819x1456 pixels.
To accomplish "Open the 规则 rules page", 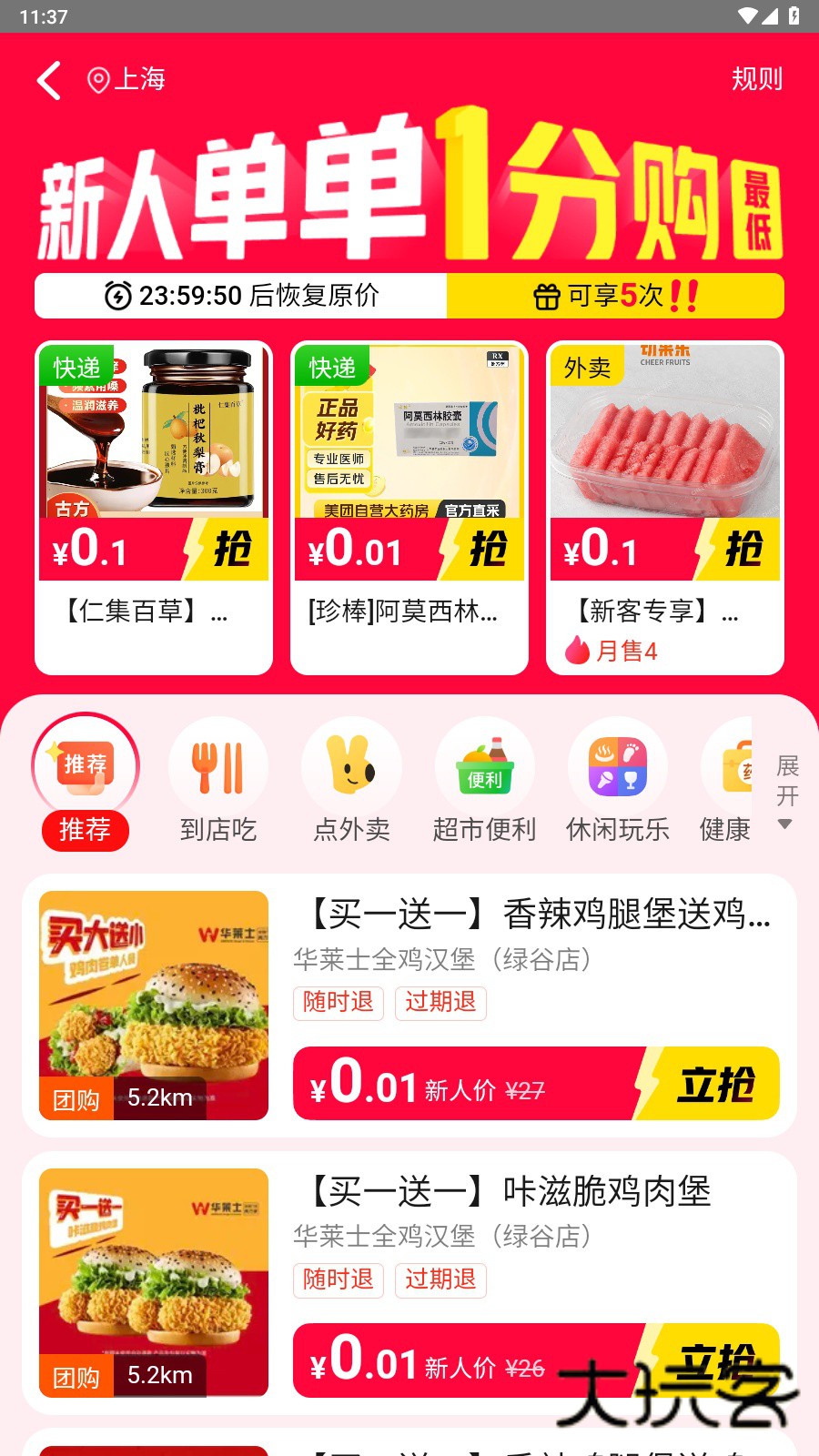I will click(x=758, y=79).
